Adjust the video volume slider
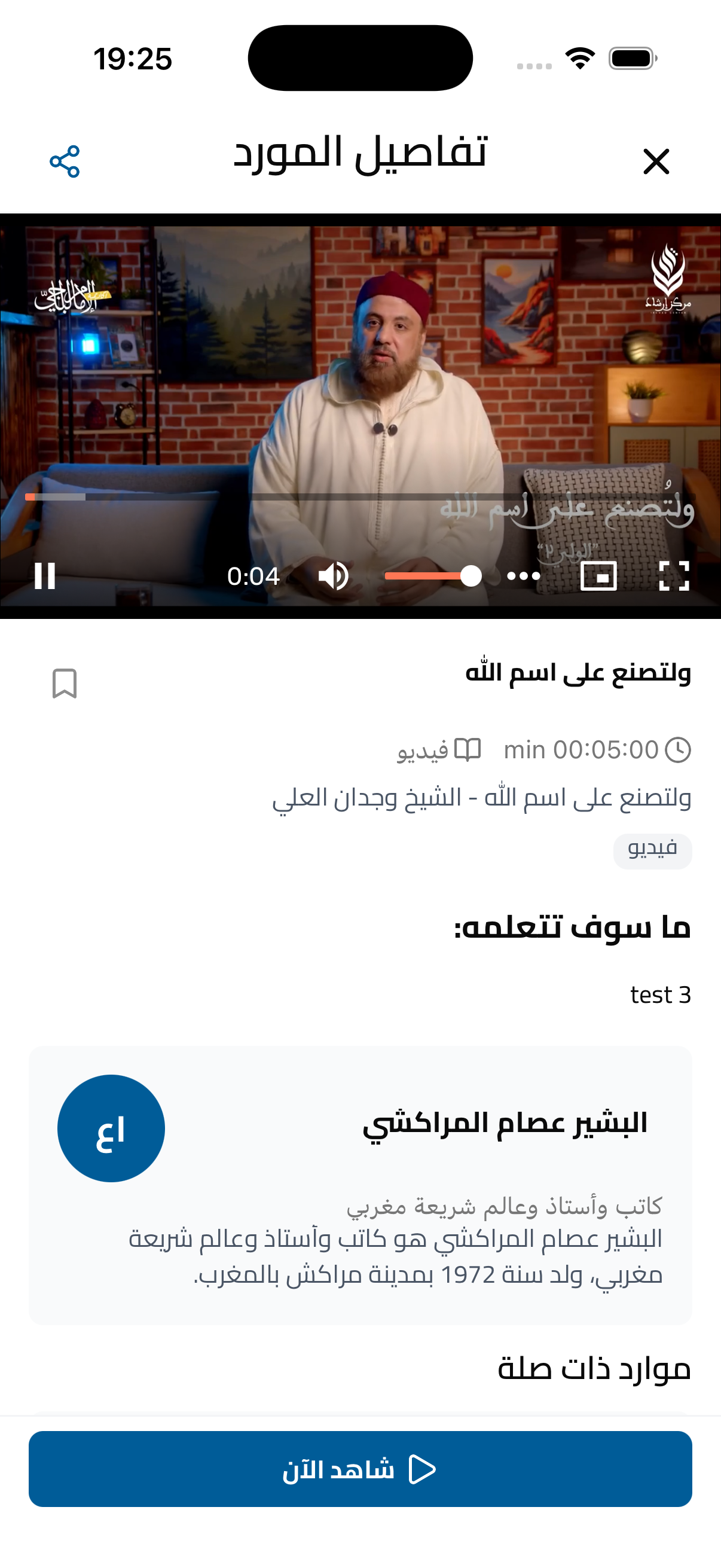This screenshot has height=1568, width=721. click(433, 575)
